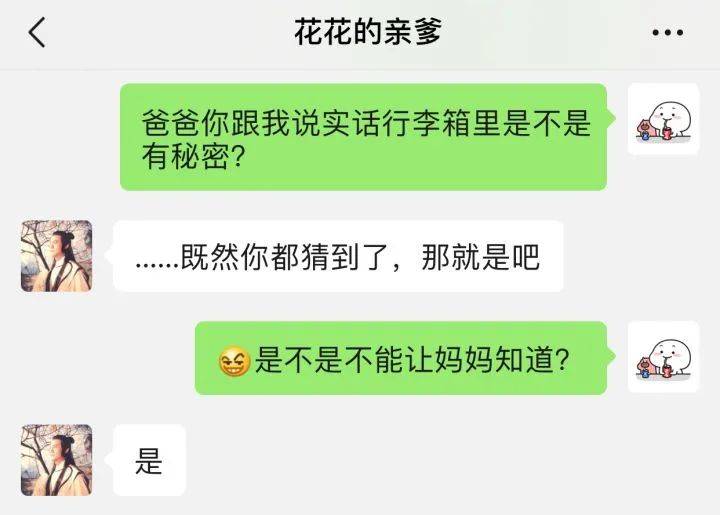Open dad's avatar beside the 既然你都猜到了 message
The width and height of the screenshot is (720, 515).
click(x=56, y=256)
